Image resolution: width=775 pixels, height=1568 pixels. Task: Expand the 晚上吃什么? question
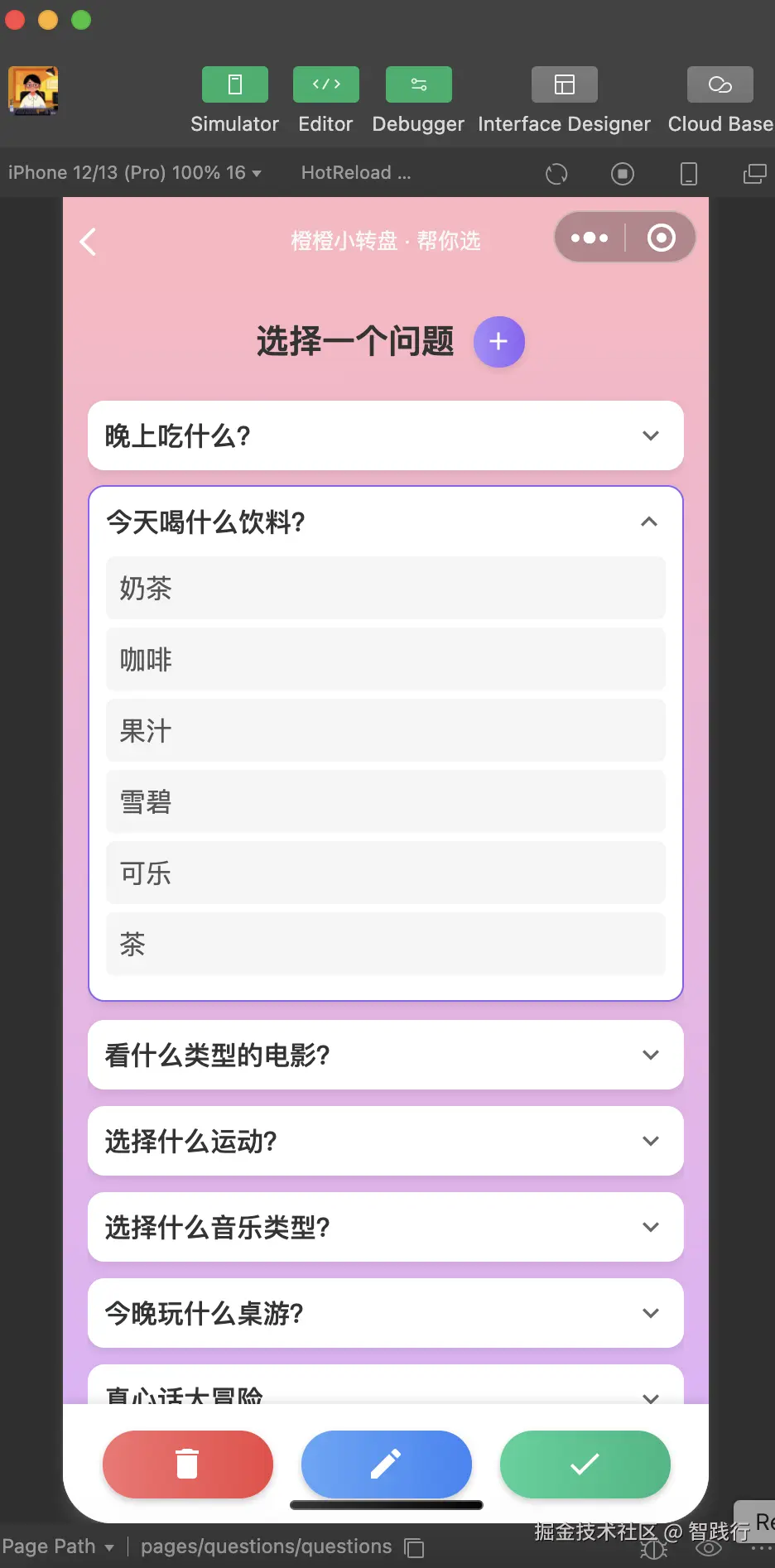click(385, 435)
